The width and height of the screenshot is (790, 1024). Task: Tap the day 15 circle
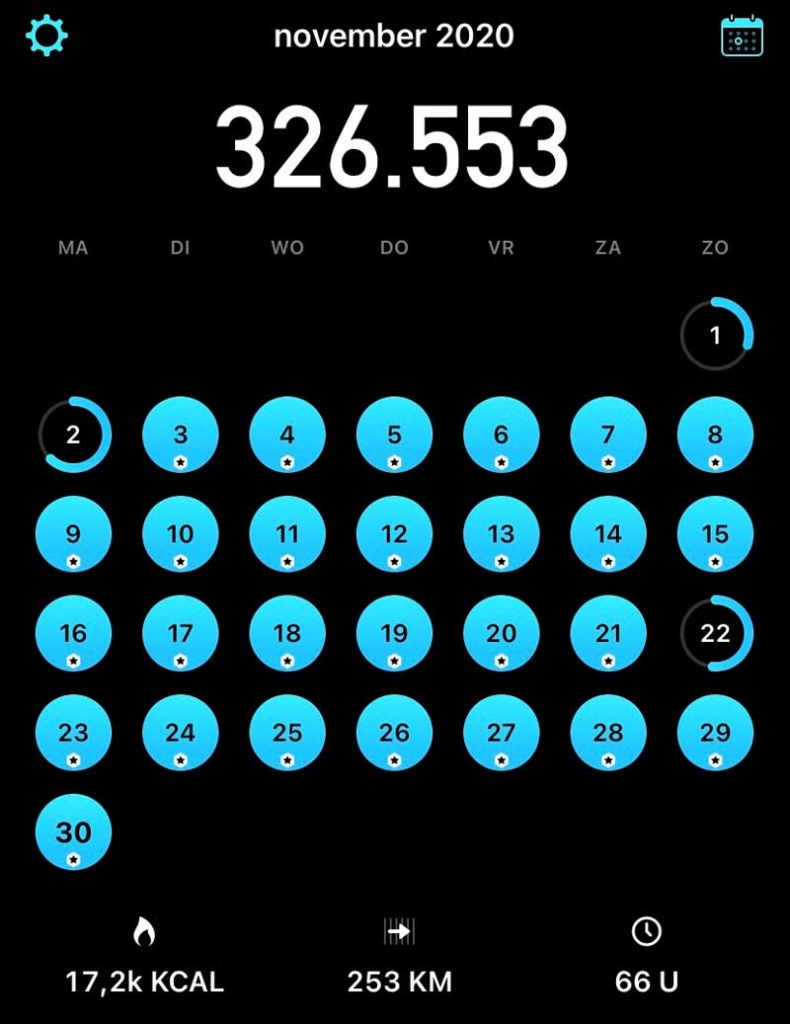(715, 534)
